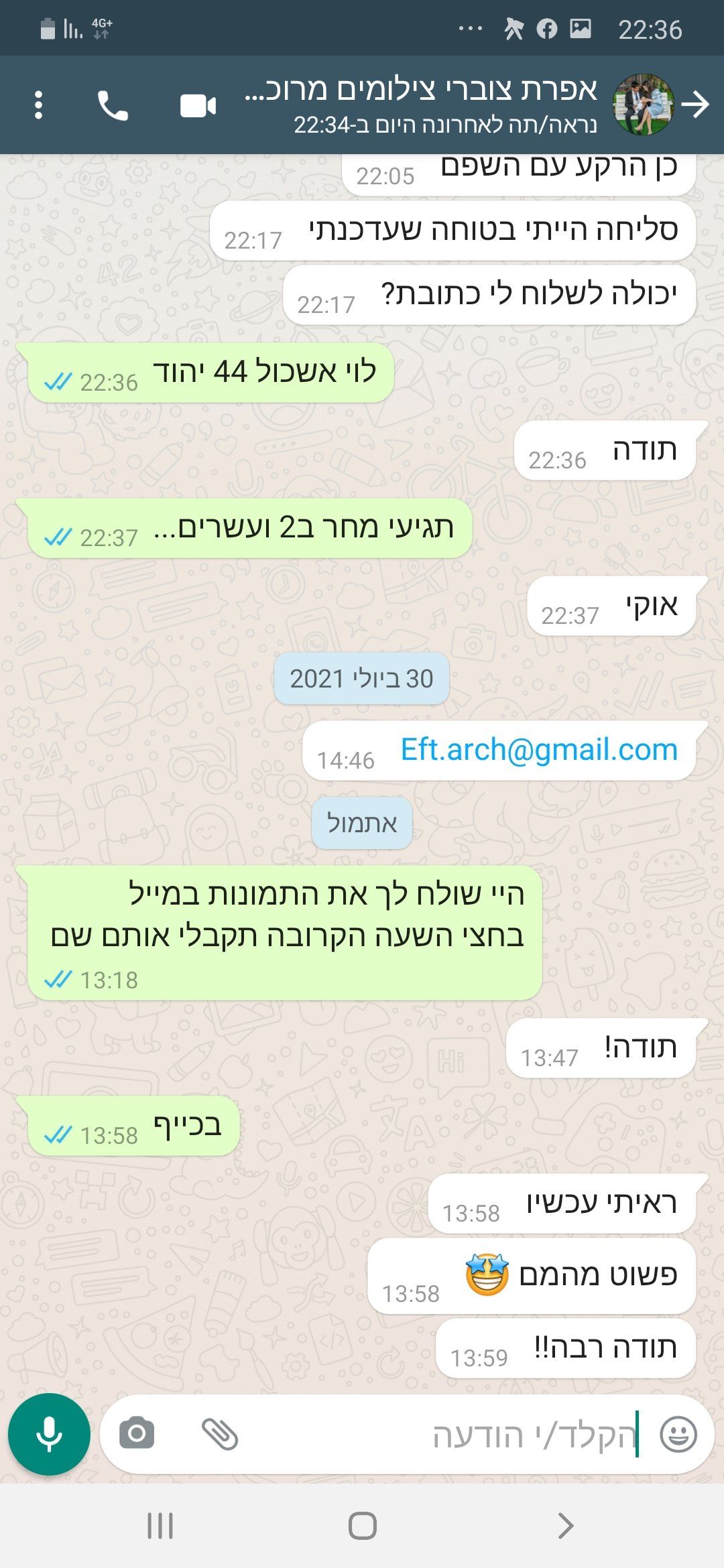Image resolution: width=724 pixels, height=1568 pixels.
Task: Open recent apps from the navigation bar
Action: point(160,1526)
